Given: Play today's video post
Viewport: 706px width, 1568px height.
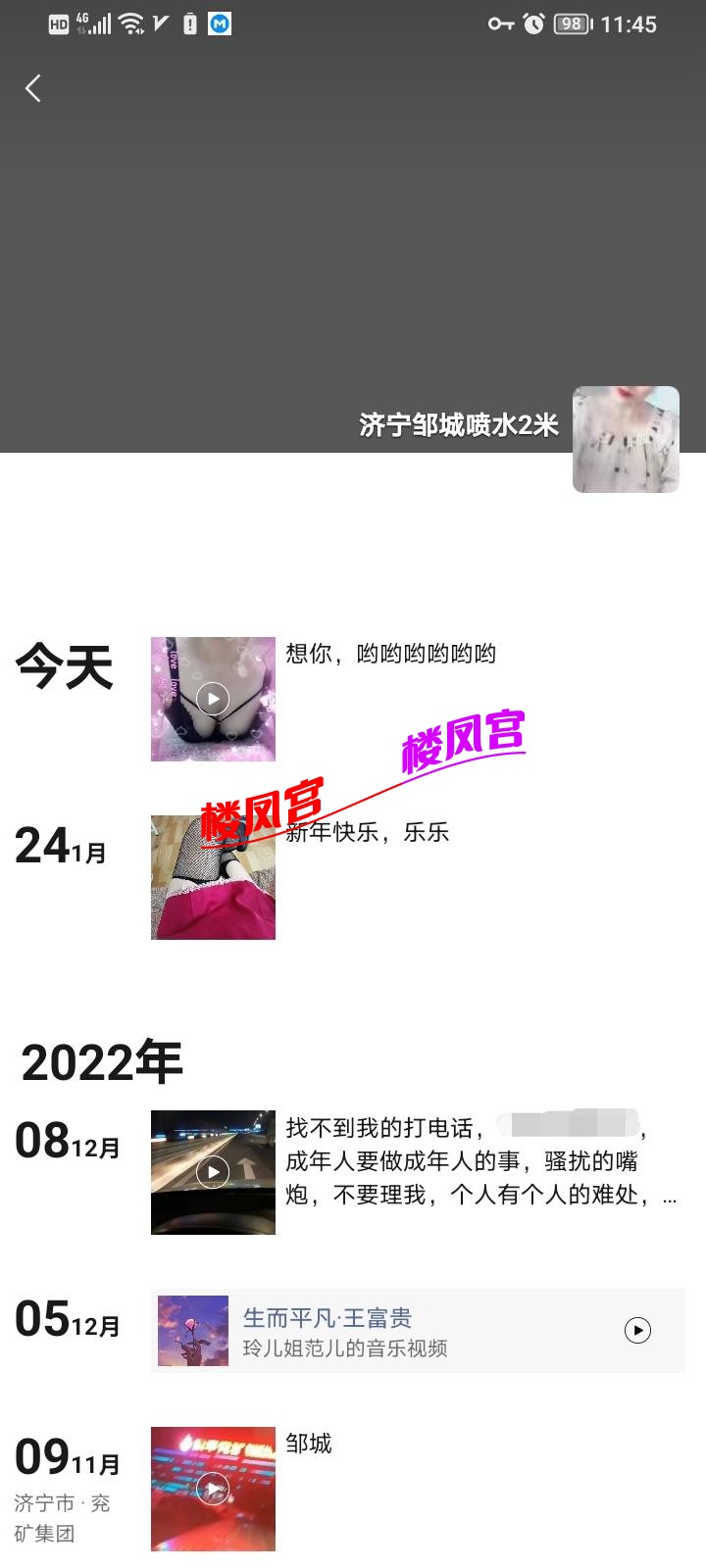Looking at the screenshot, I should [x=213, y=699].
